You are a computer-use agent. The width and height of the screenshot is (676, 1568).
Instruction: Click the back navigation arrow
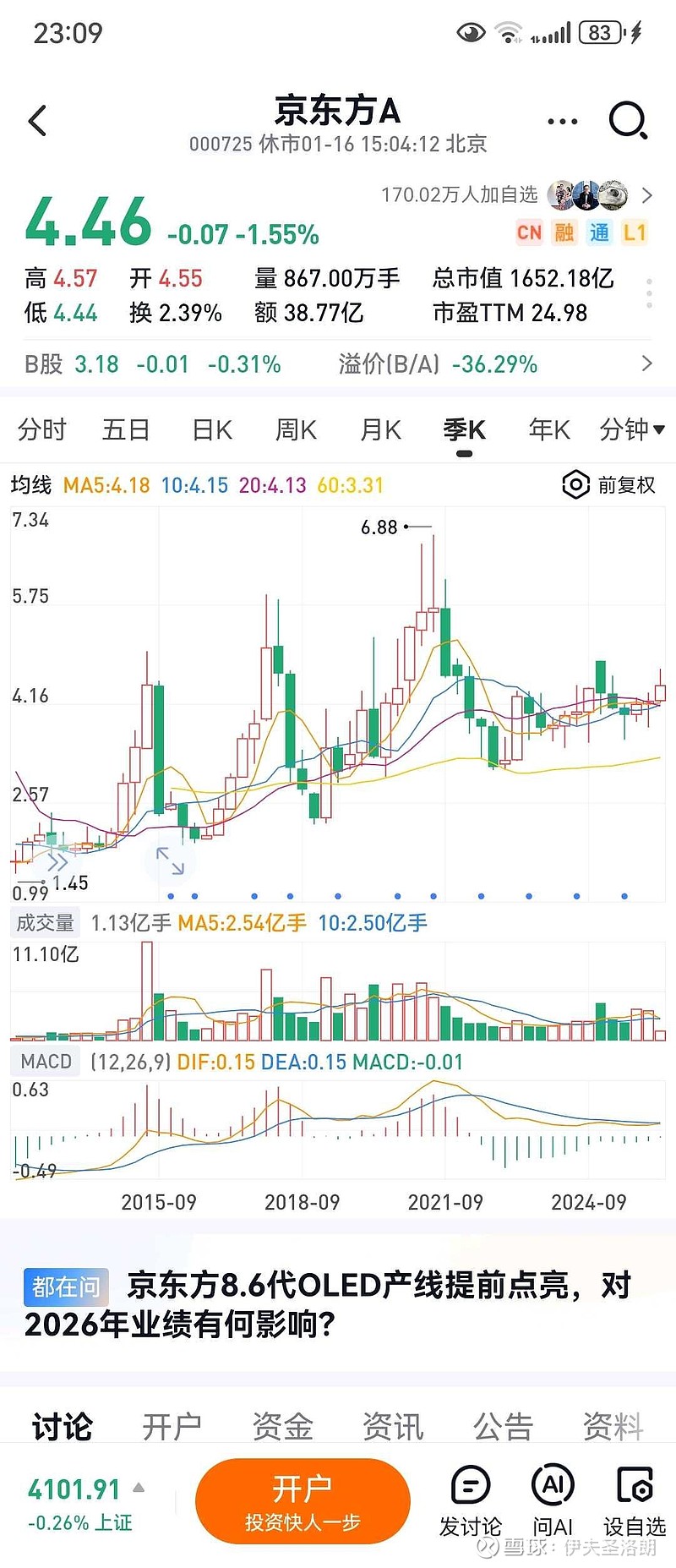37,120
